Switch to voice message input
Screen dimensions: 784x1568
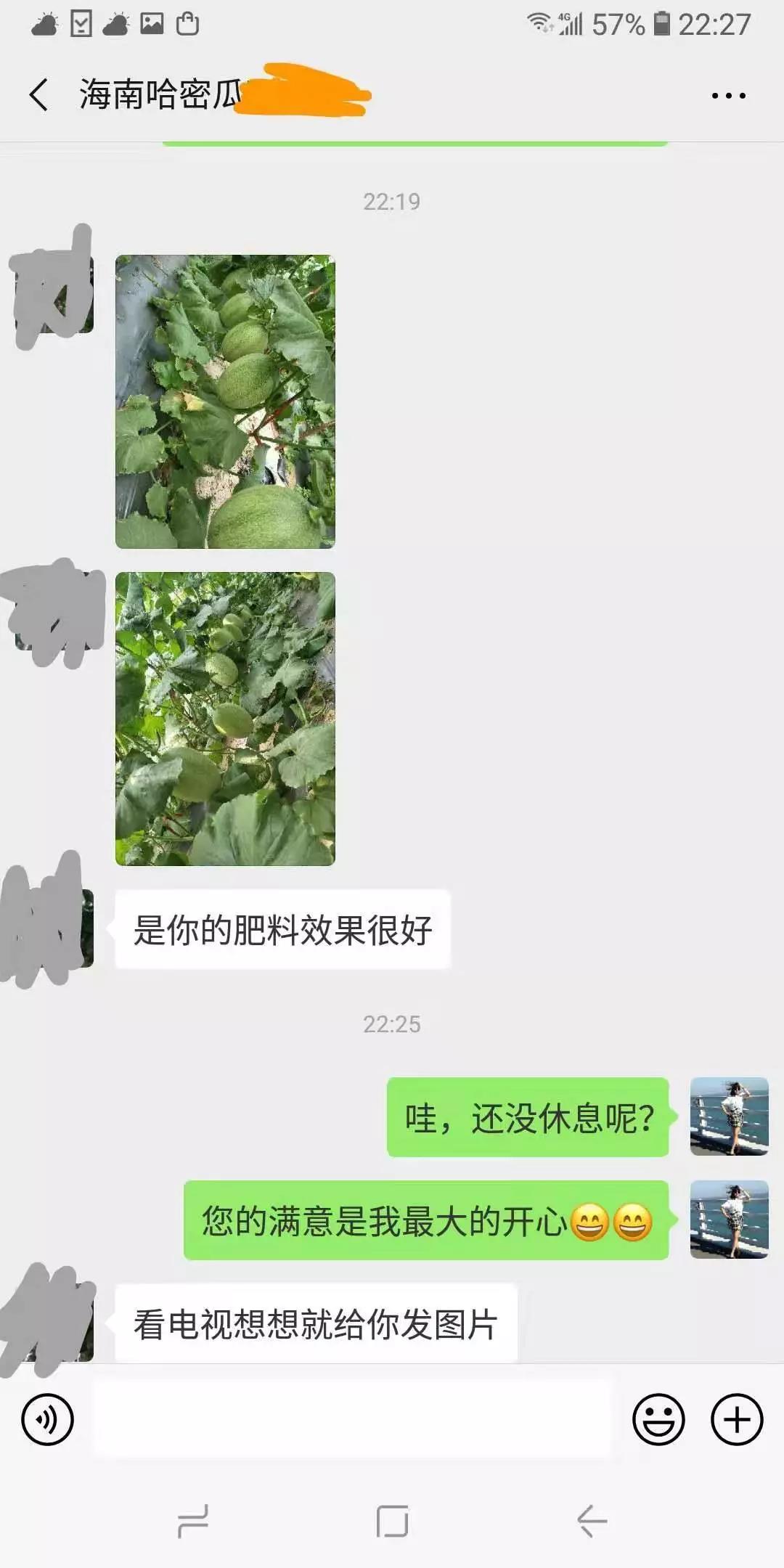47,1419
